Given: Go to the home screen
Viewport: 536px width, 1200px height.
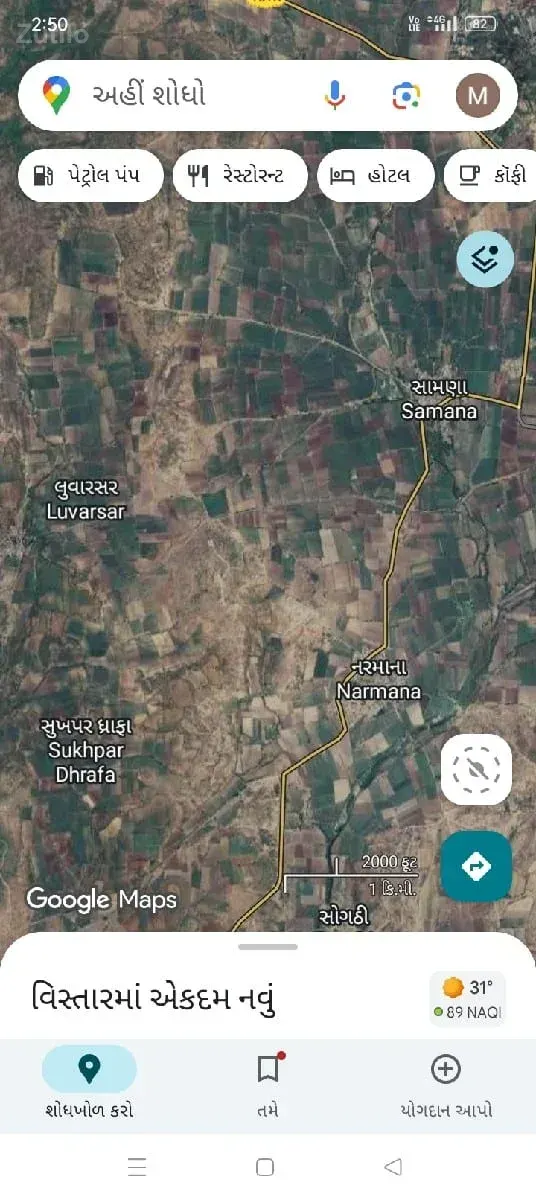Looking at the screenshot, I should [x=265, y=1166].
